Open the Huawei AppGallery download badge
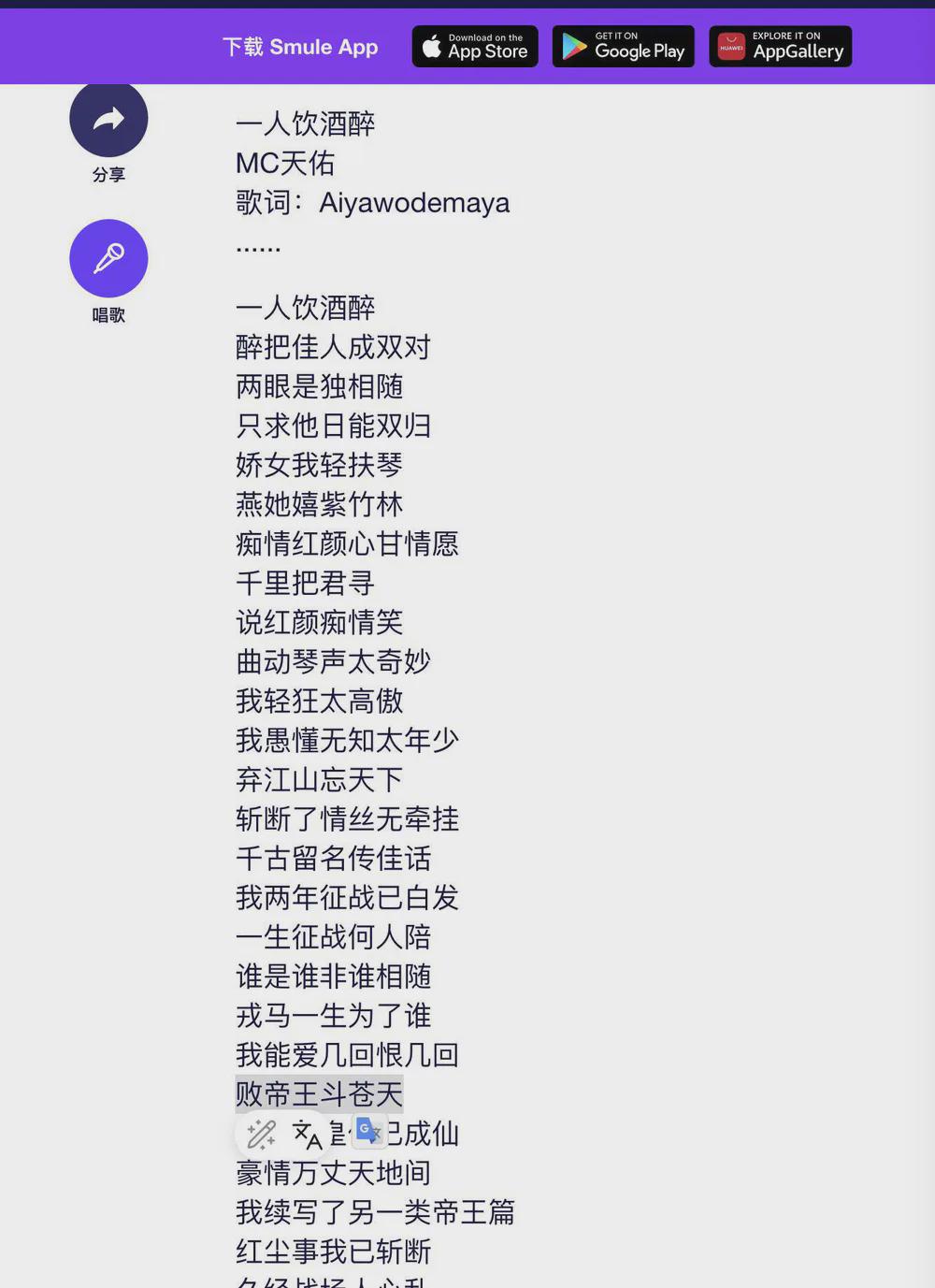The width and height of the screenshot is (935, 1288). tap(780, 46)
